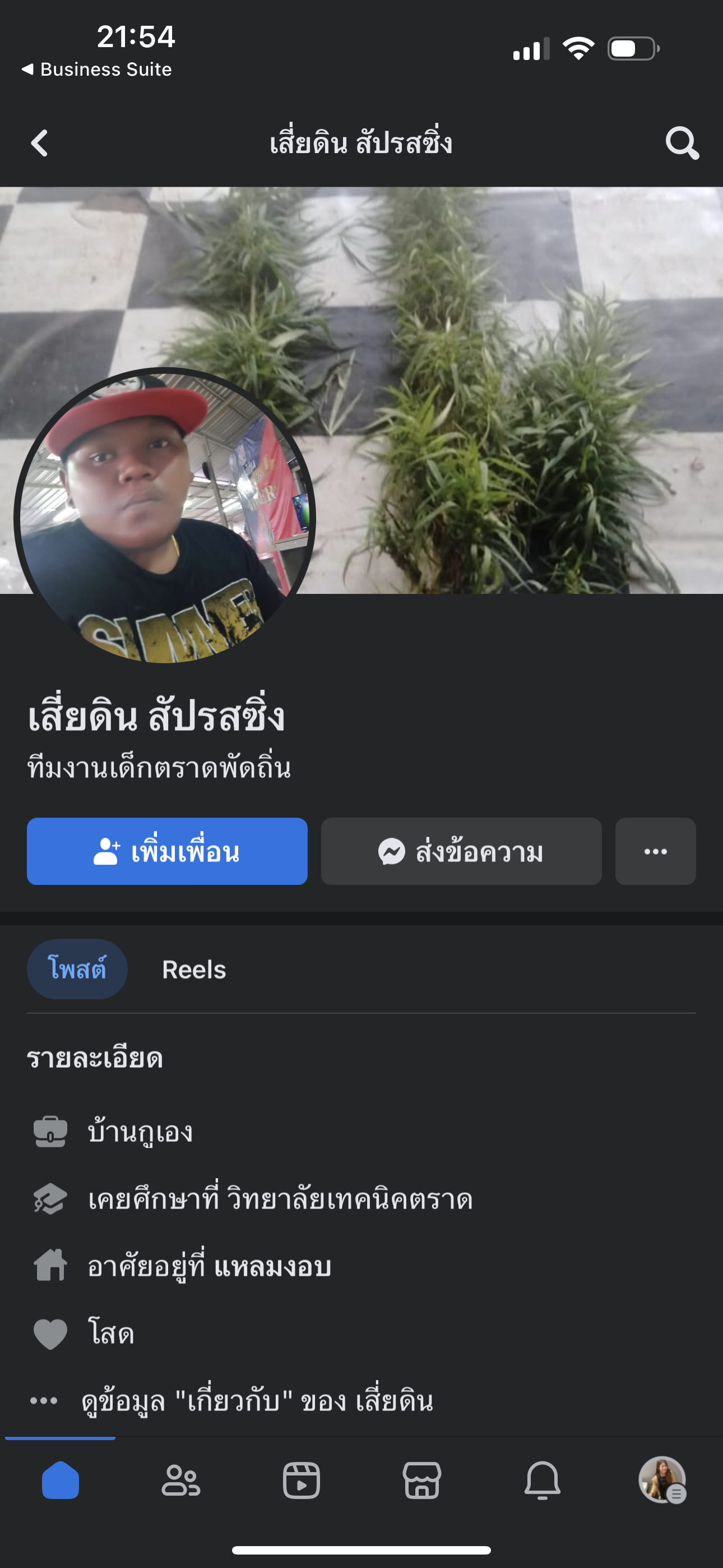
Task: Open workplace detail บ้านกูเอง
Action: click(140, 1132)
